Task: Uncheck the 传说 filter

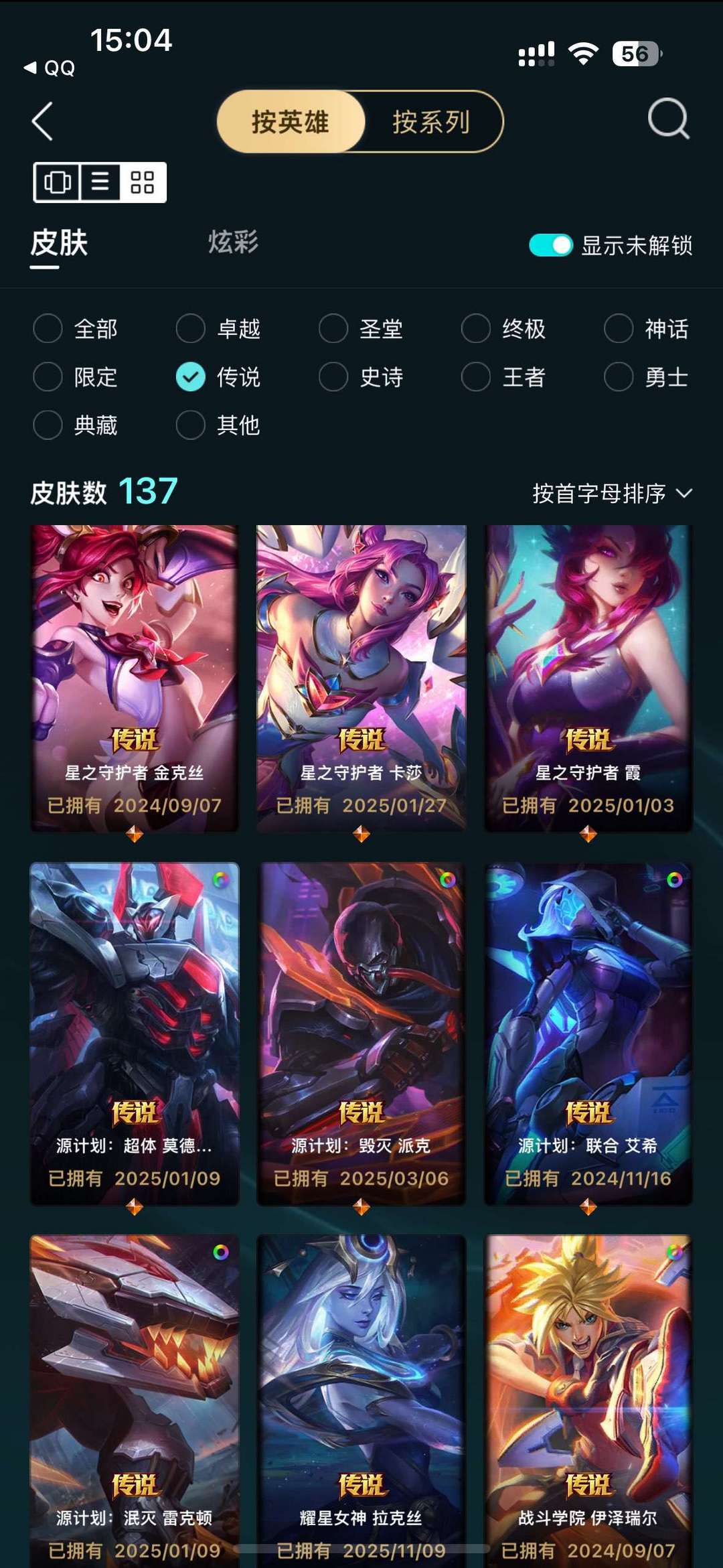Action: coord(192,377)
